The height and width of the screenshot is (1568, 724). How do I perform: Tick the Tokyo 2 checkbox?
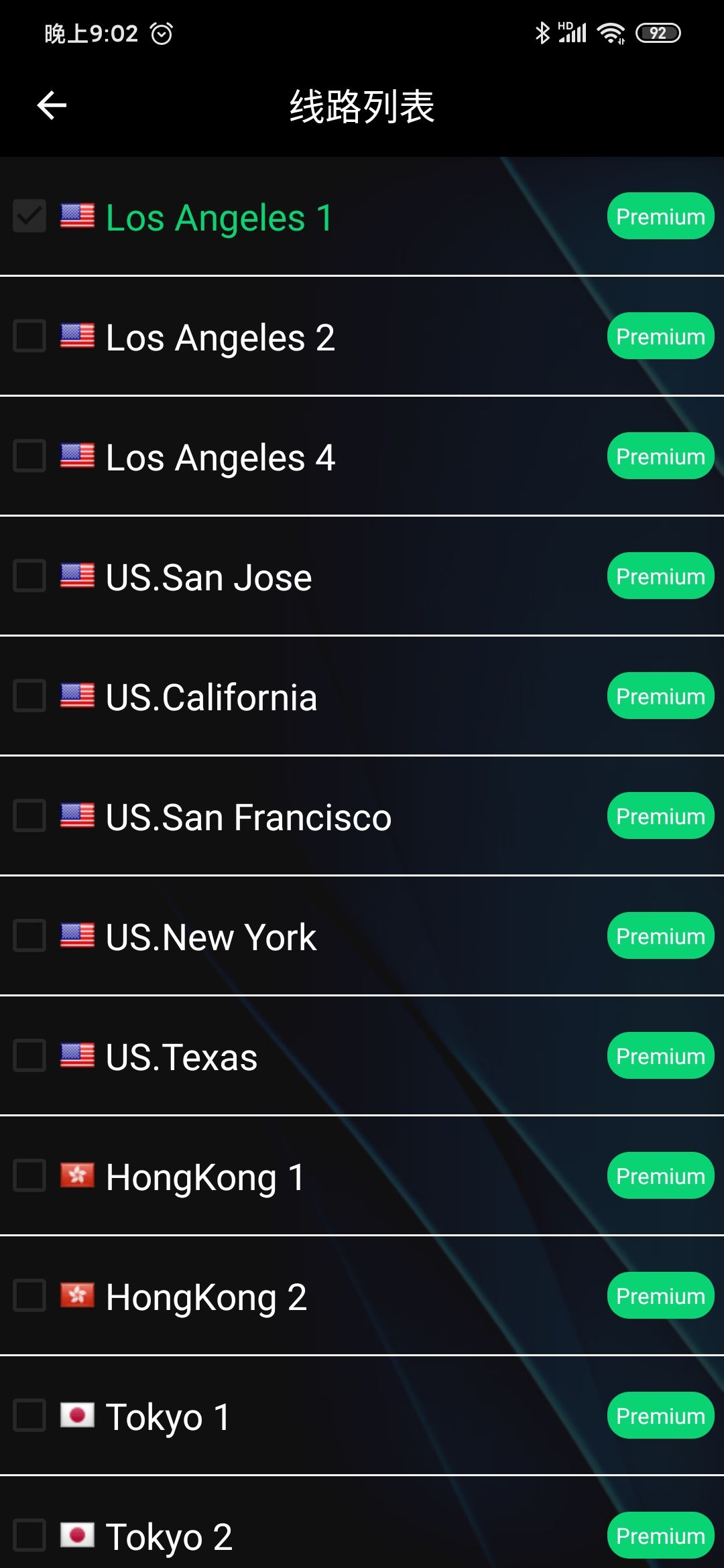pyautogui.click(x=29, y=1535)
